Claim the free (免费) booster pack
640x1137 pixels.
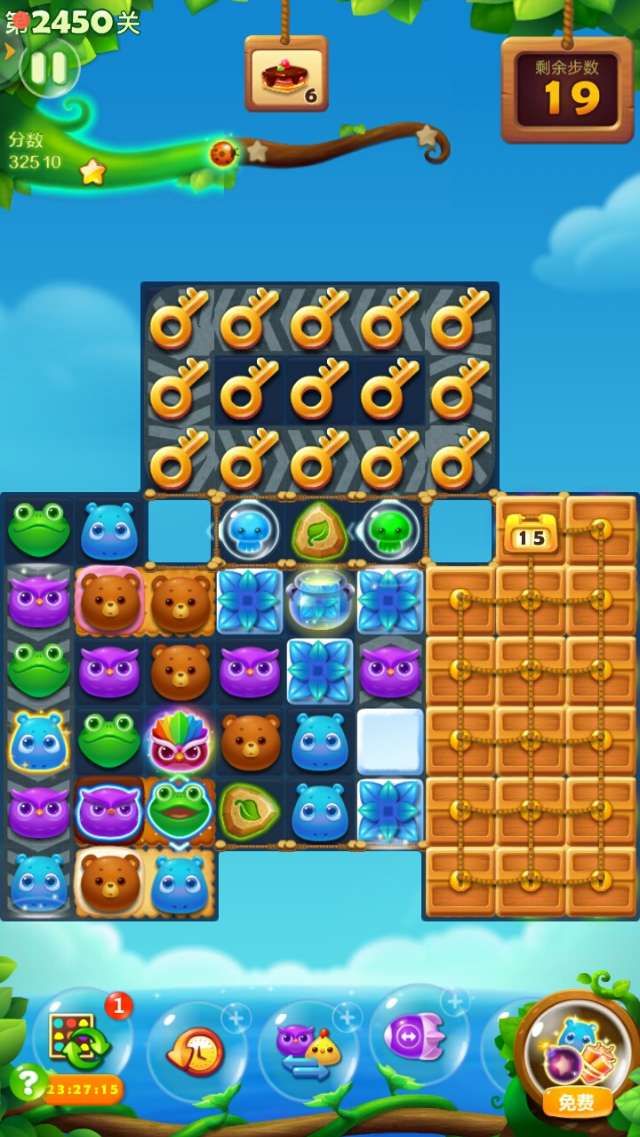click(575, 1062)
